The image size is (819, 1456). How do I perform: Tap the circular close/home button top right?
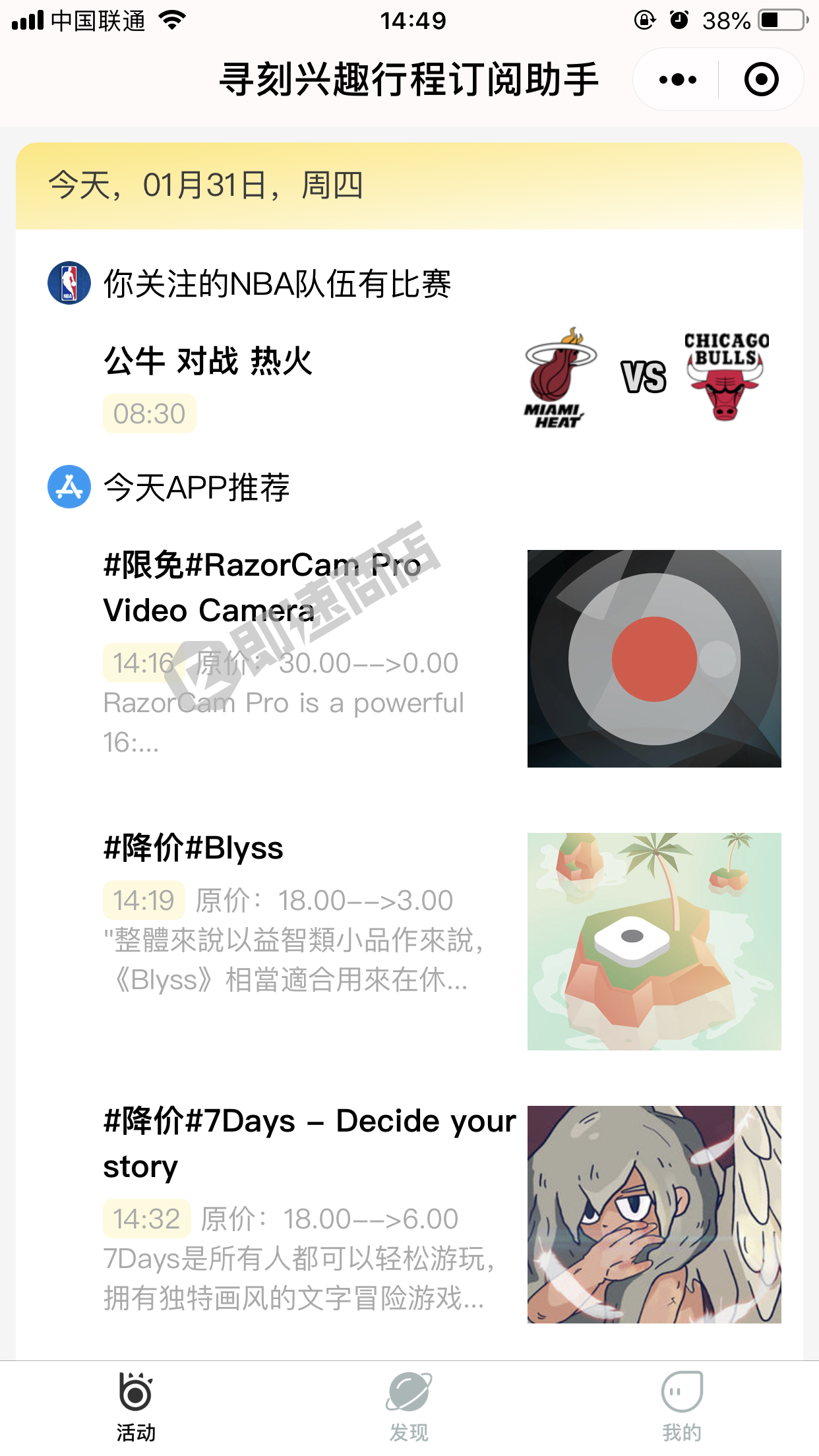(760, 78)
